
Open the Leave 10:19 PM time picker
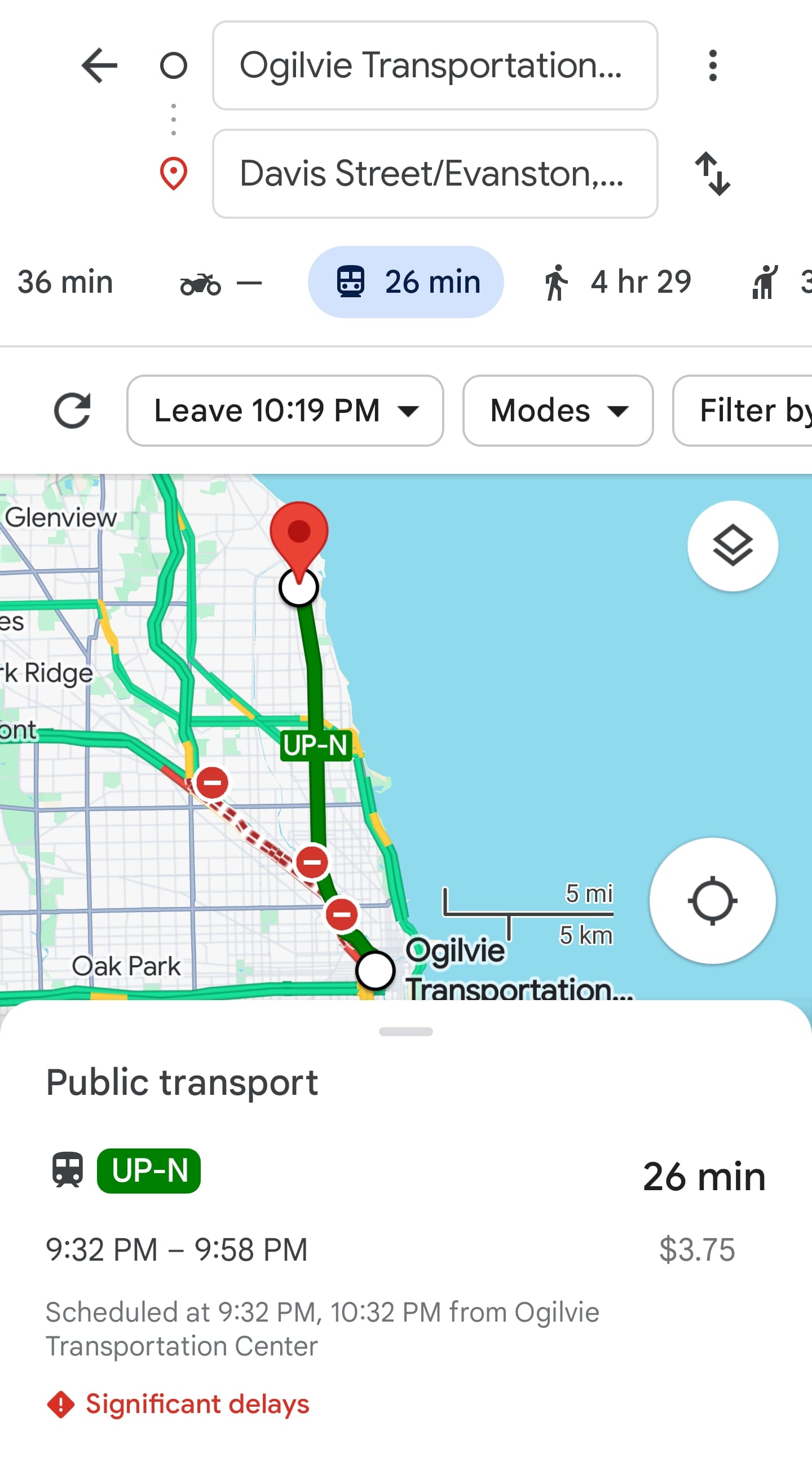[x=285, y=411]
